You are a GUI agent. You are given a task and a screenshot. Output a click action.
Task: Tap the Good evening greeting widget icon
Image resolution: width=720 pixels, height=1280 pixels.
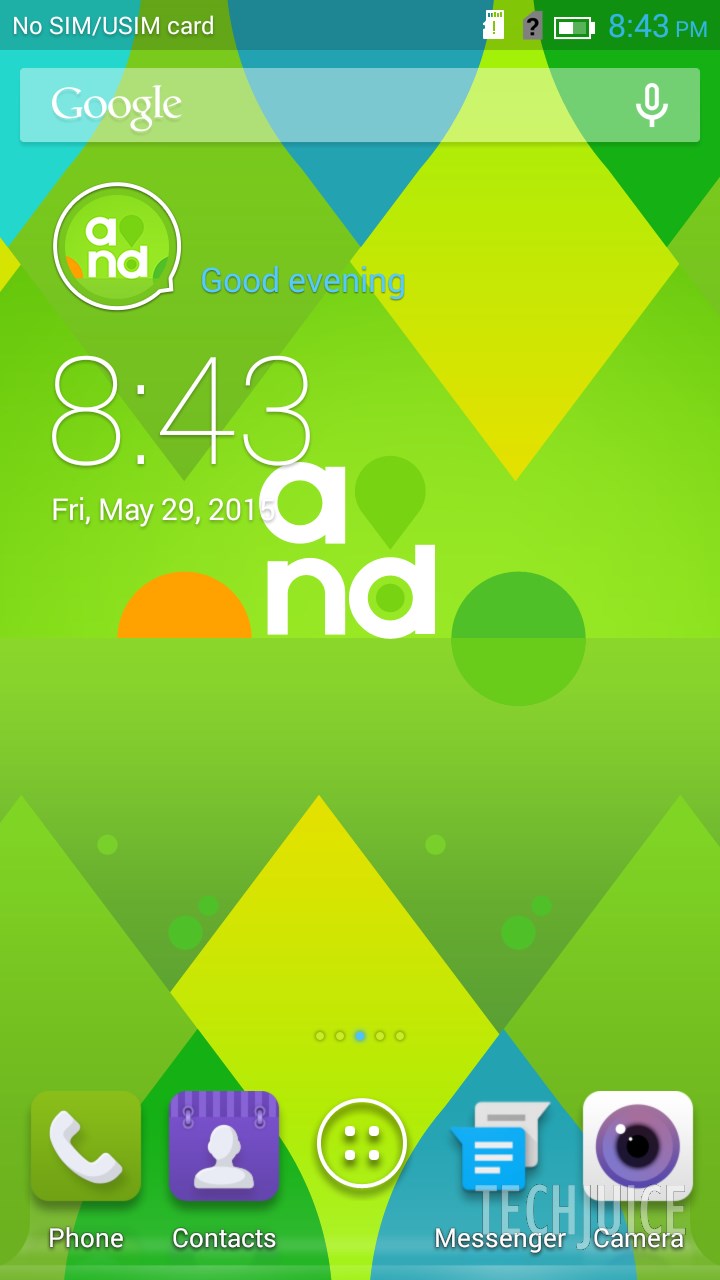[x=117, y=246]
